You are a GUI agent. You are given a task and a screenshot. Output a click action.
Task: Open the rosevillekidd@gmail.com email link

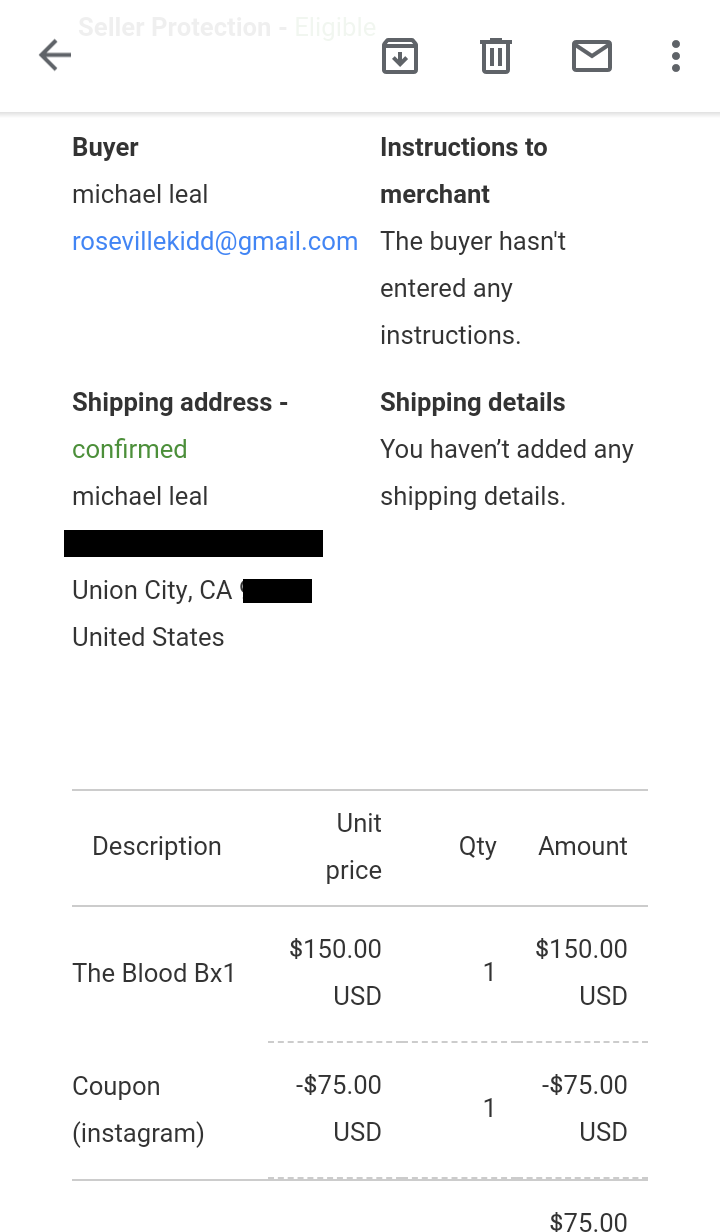click(x=215, y=241)
